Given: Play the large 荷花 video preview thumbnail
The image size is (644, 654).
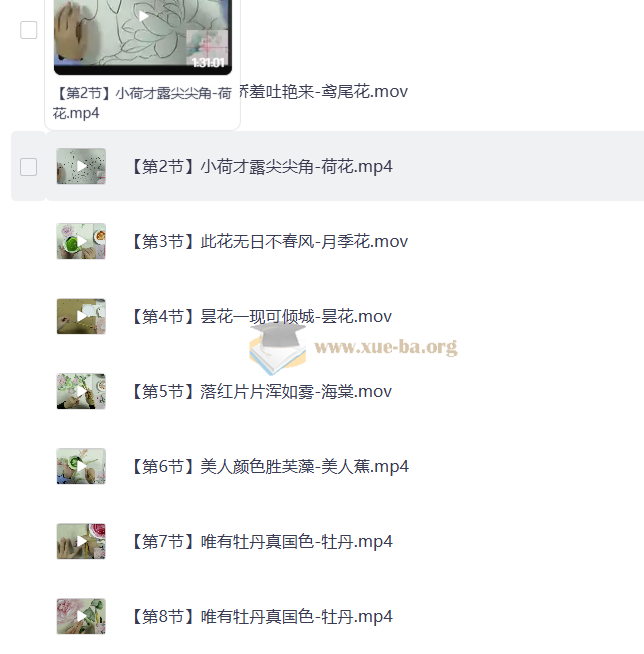Looking at the screenshot, I should point(143,16).
